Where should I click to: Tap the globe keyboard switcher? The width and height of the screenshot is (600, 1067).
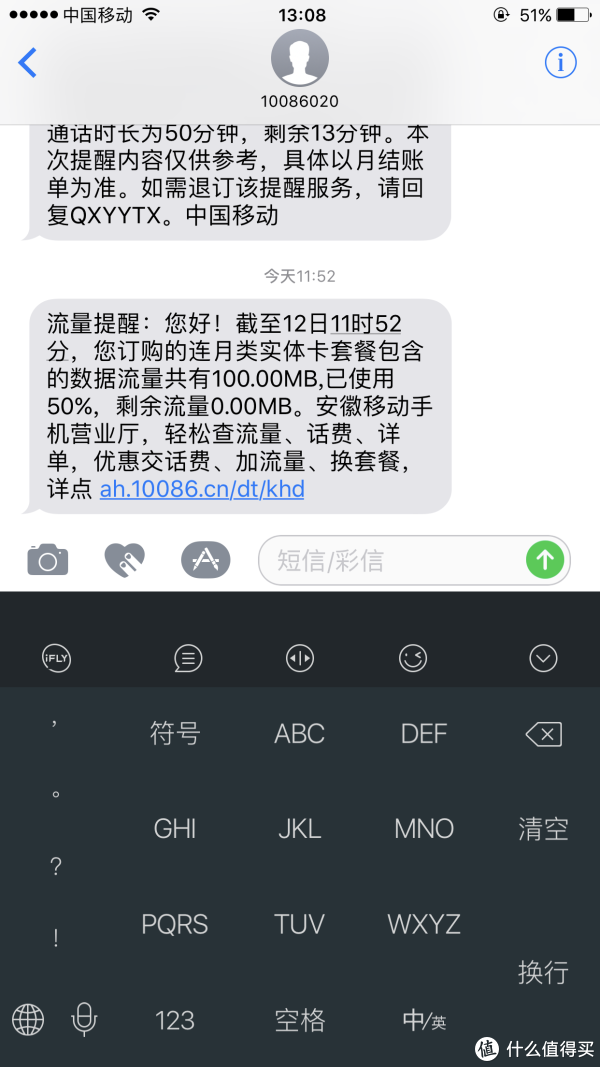pyautogui.click(x=28, y=1020)
